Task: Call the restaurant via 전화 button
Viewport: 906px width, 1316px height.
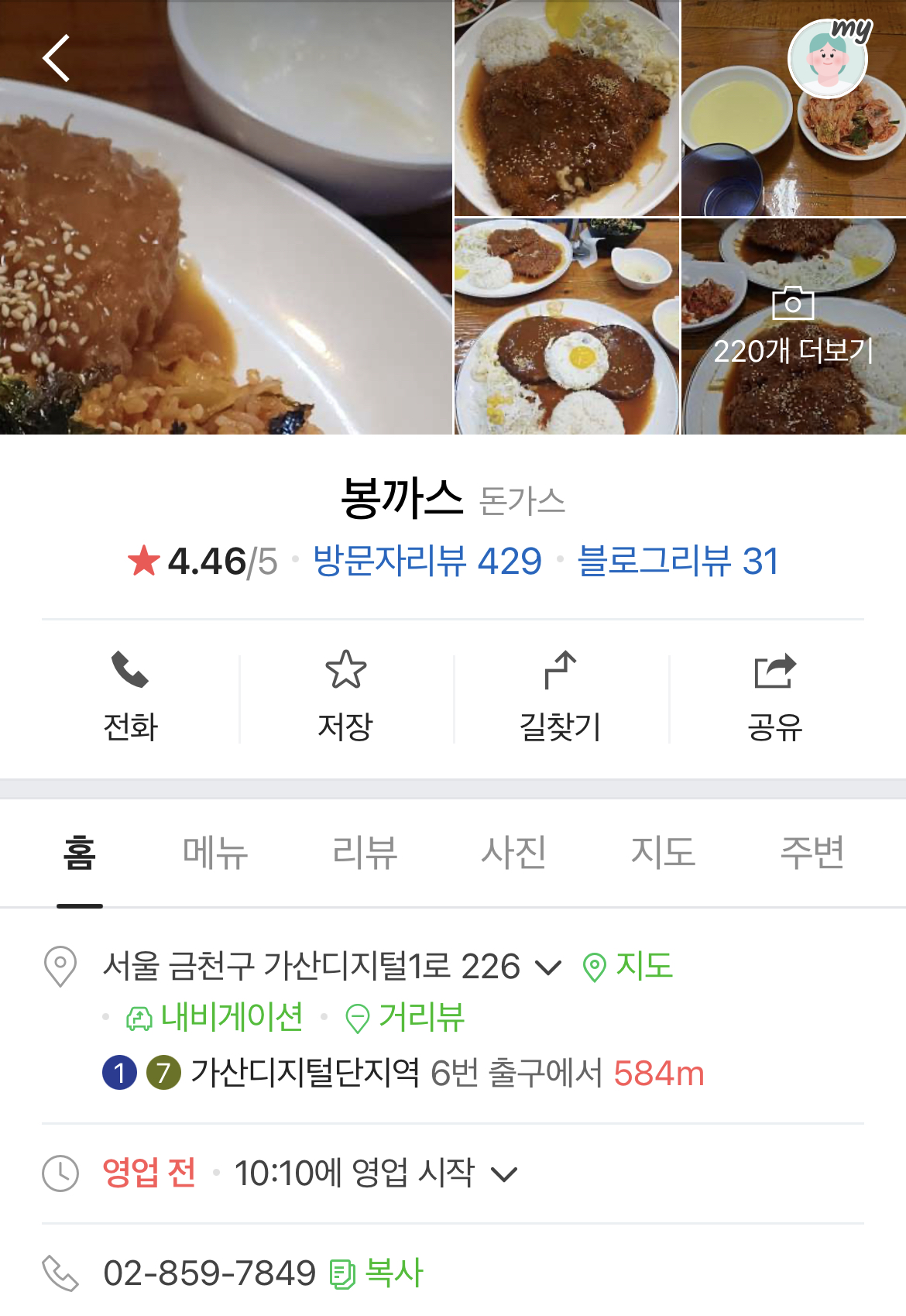Action: (130, 696)
